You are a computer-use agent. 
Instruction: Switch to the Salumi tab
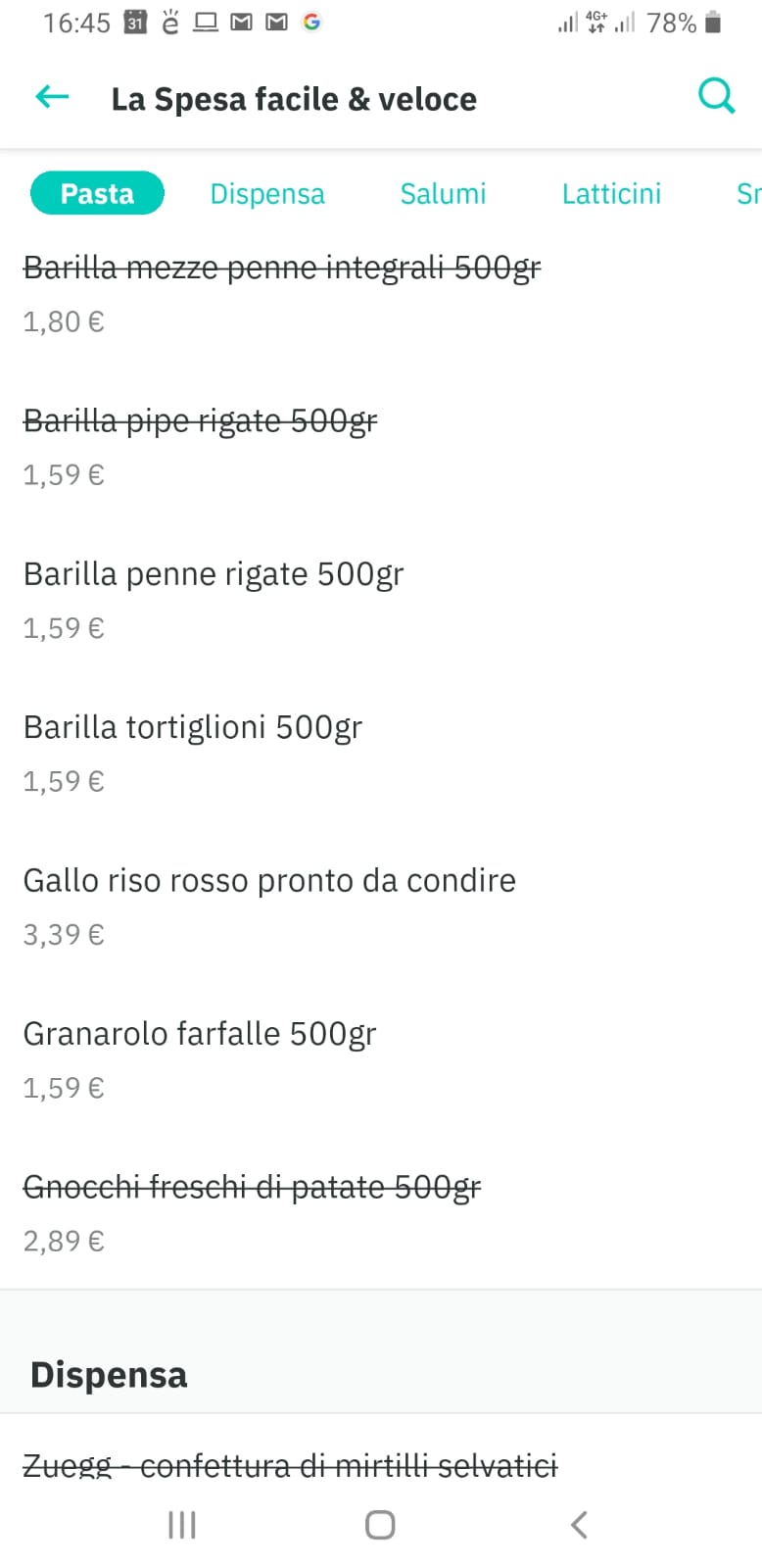coord(443,194)
